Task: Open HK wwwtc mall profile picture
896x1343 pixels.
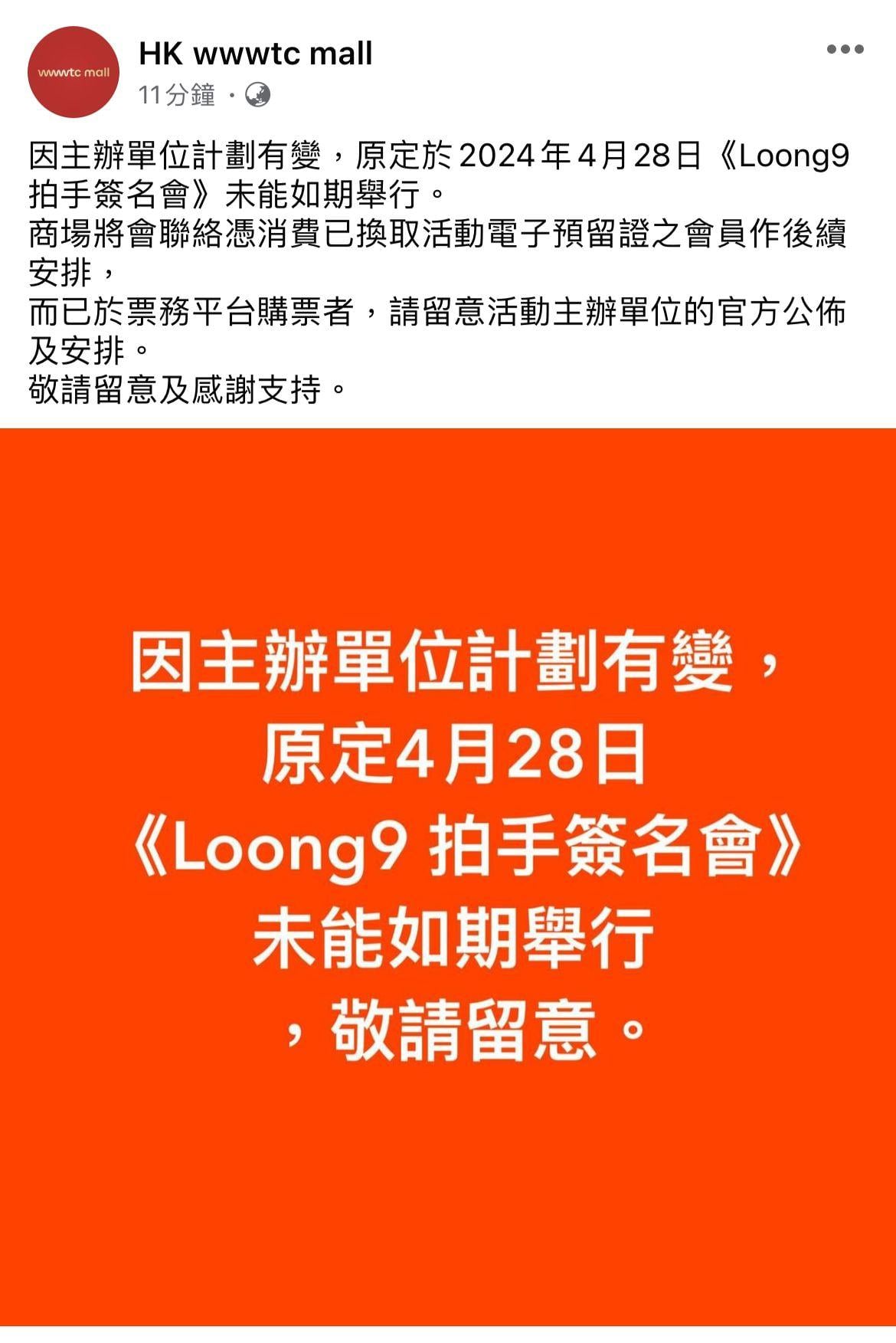Action: pos(74,72)
